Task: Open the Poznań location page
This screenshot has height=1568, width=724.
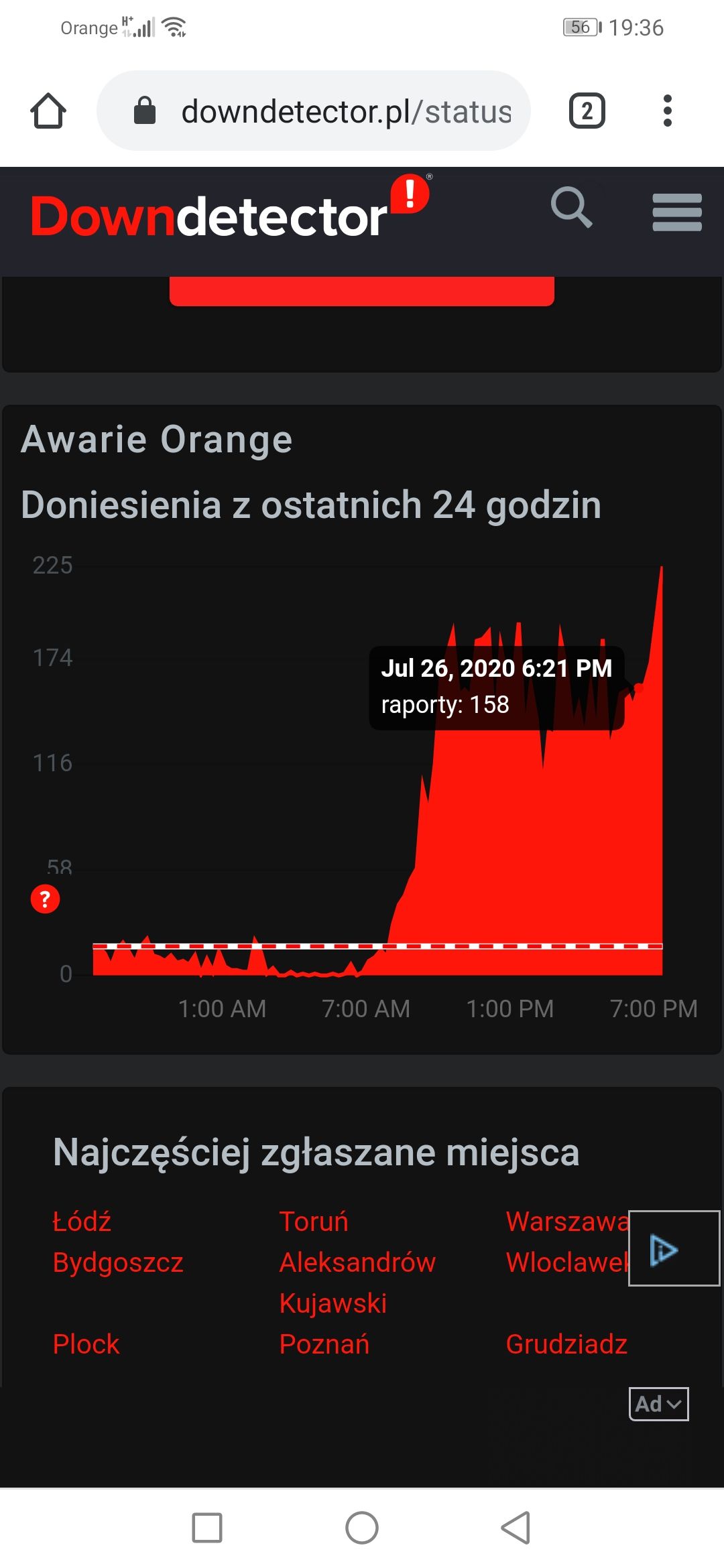Action: click(x=324, y=1344)
